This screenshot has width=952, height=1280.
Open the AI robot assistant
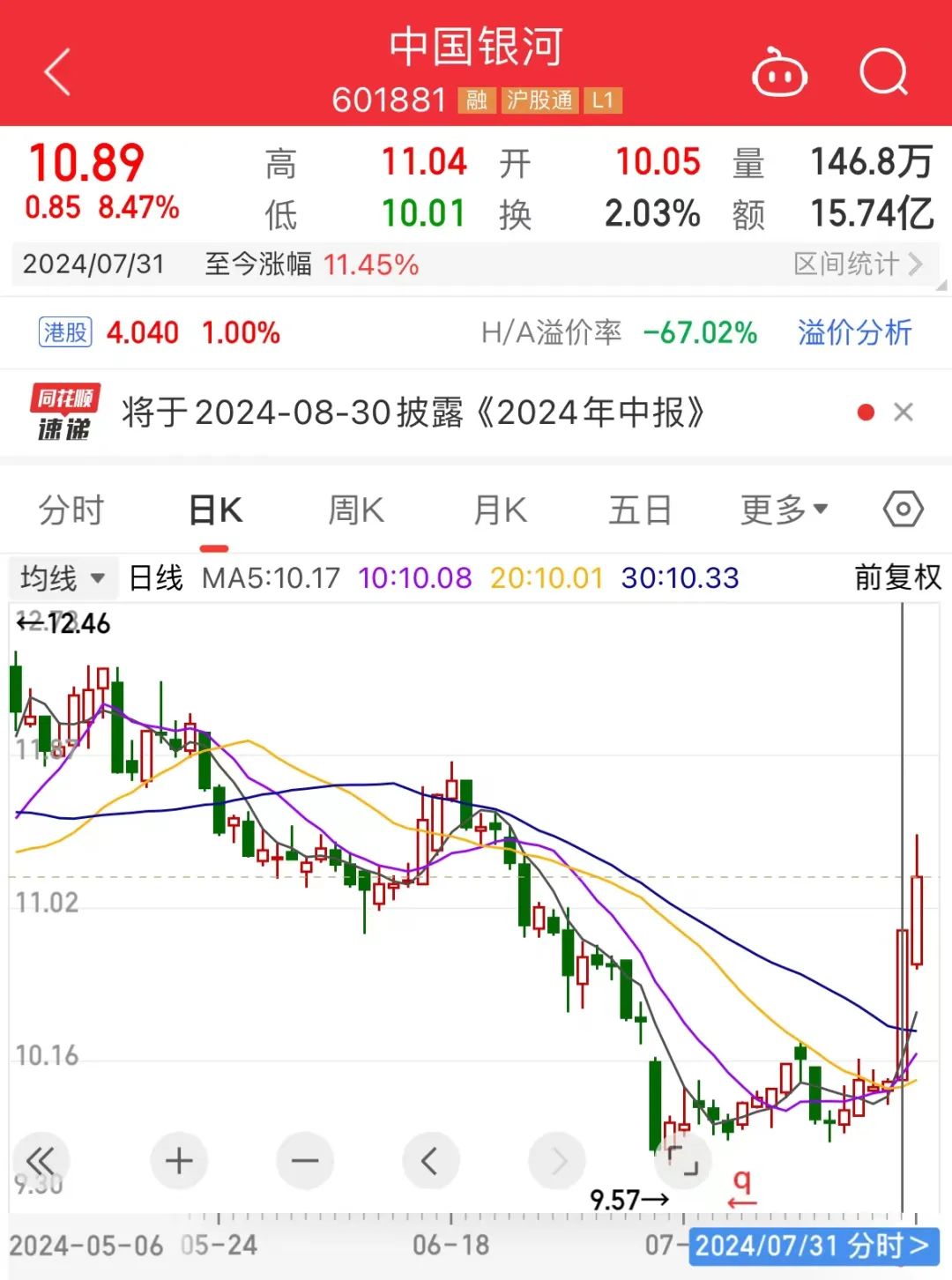coord(779,74)
